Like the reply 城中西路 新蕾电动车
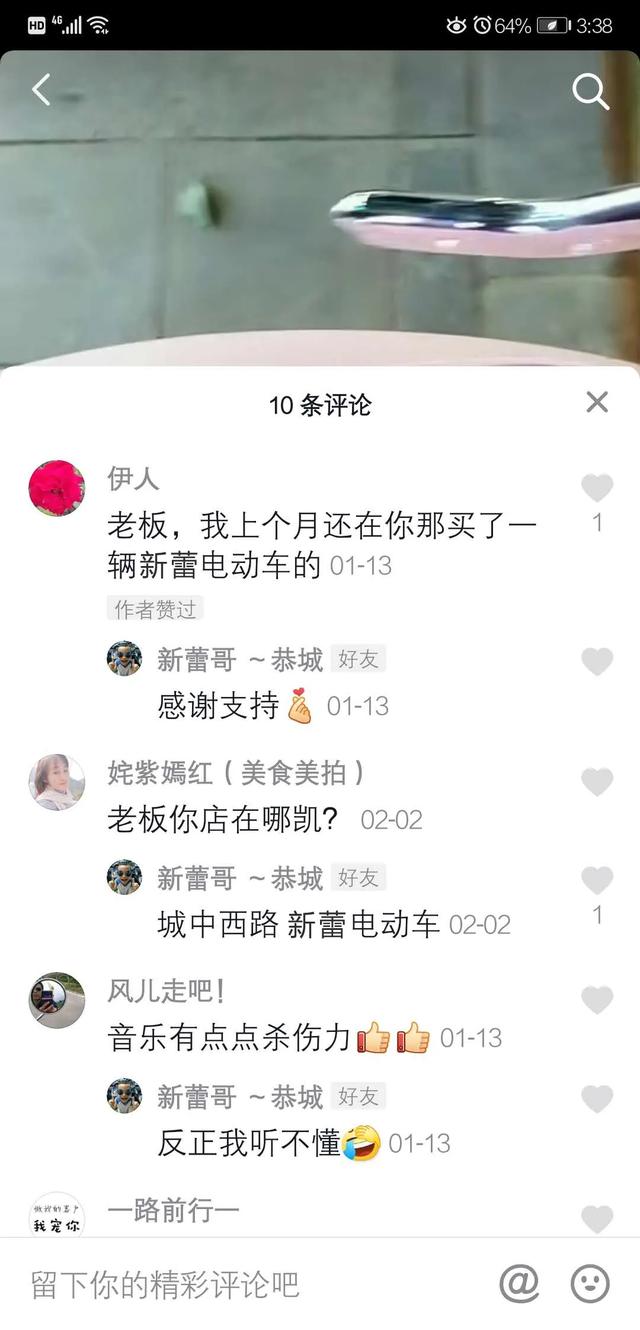Image resolution: width=640 pixels, height=1330 pixels. tap(597, 880)
